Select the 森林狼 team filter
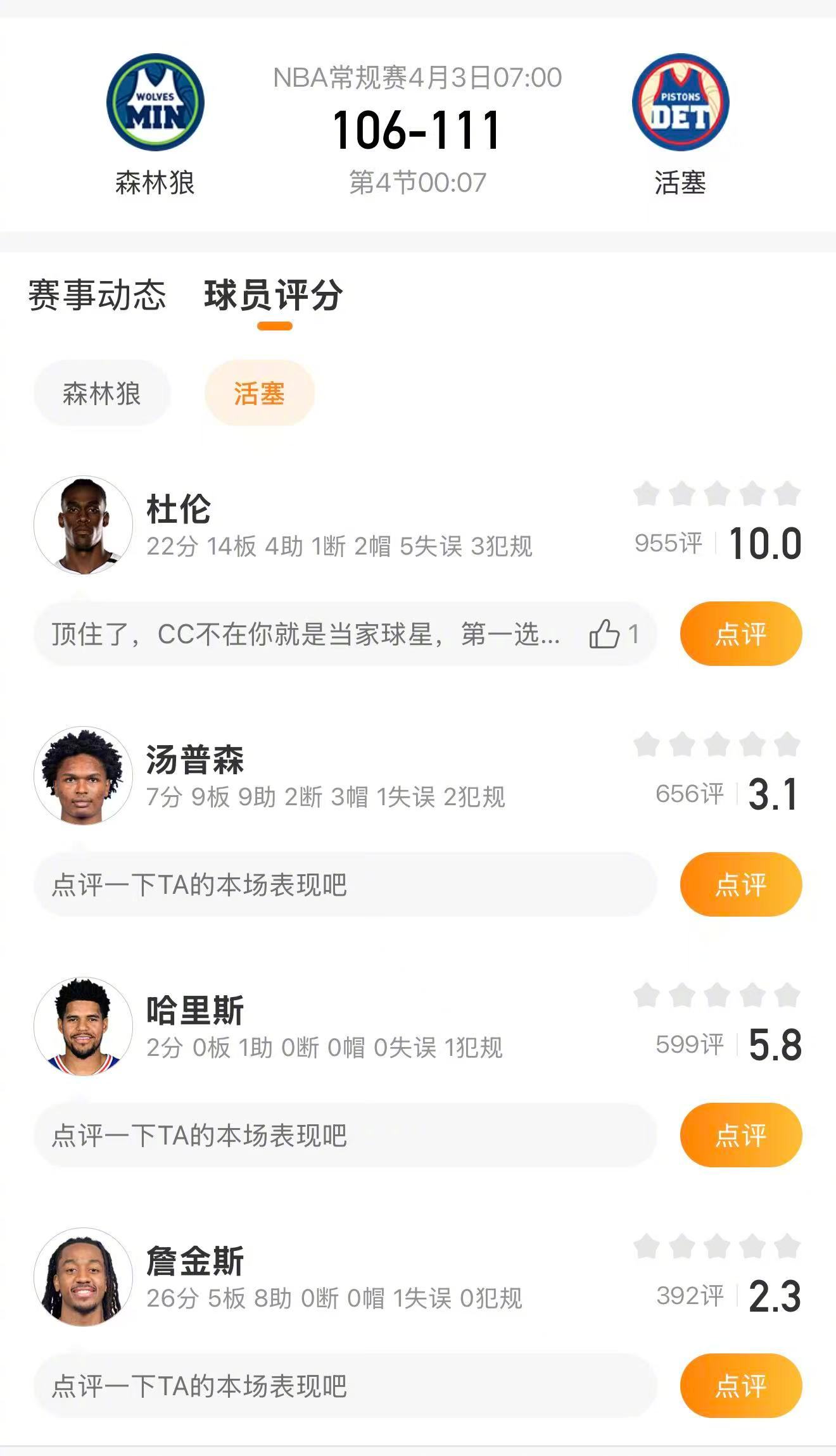836x1456 pixels. point(103,392)
